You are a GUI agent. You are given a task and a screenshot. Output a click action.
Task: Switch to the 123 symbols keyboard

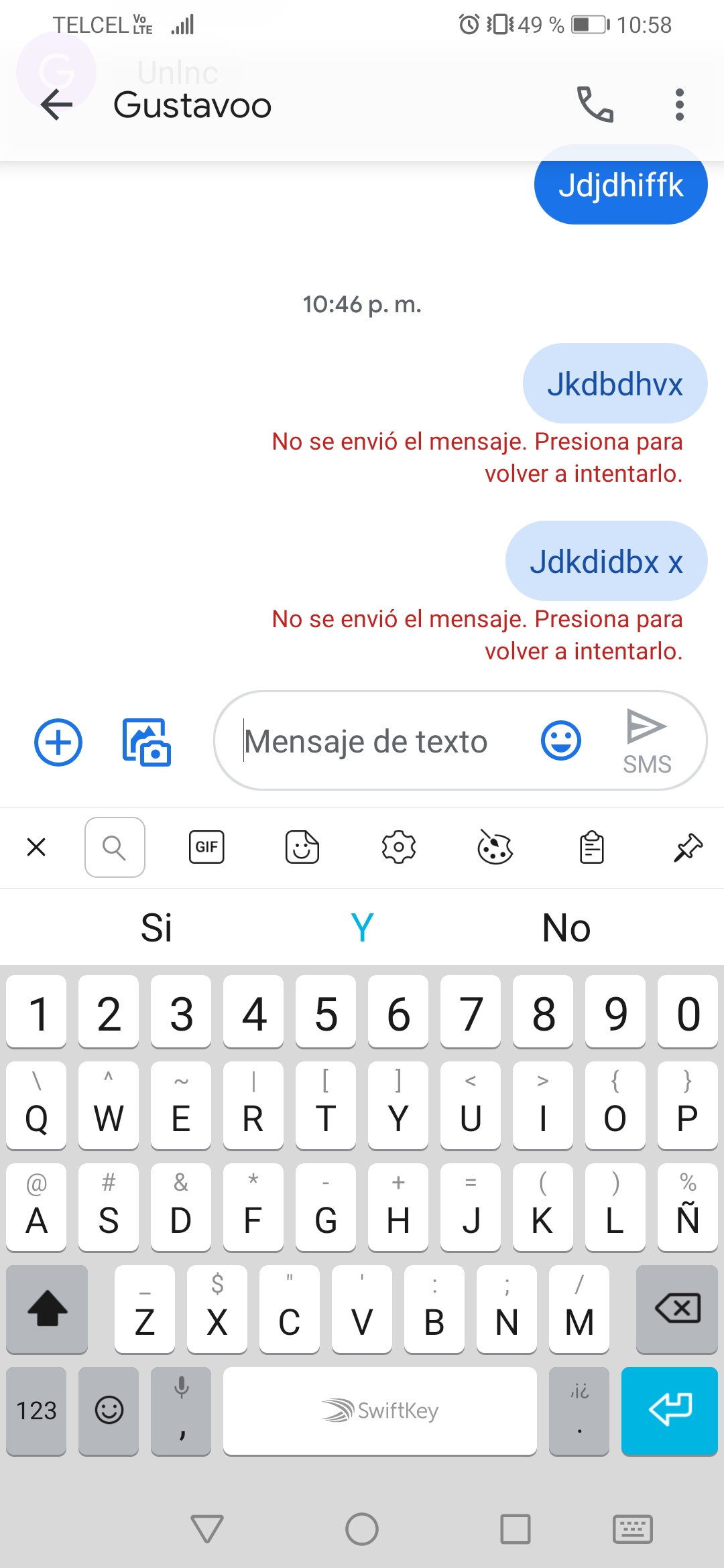[x=36, y=1411]
